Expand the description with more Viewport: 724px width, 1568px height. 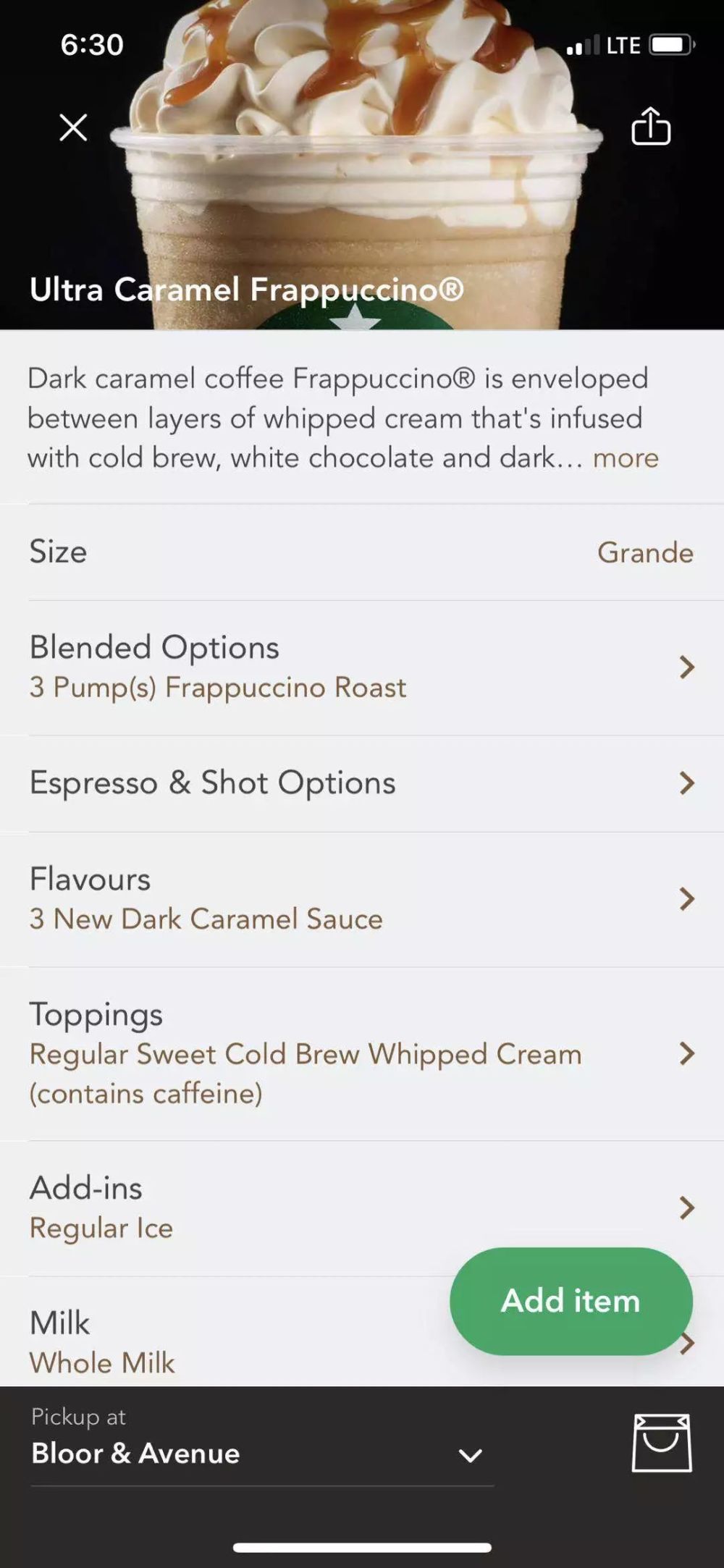626,458
